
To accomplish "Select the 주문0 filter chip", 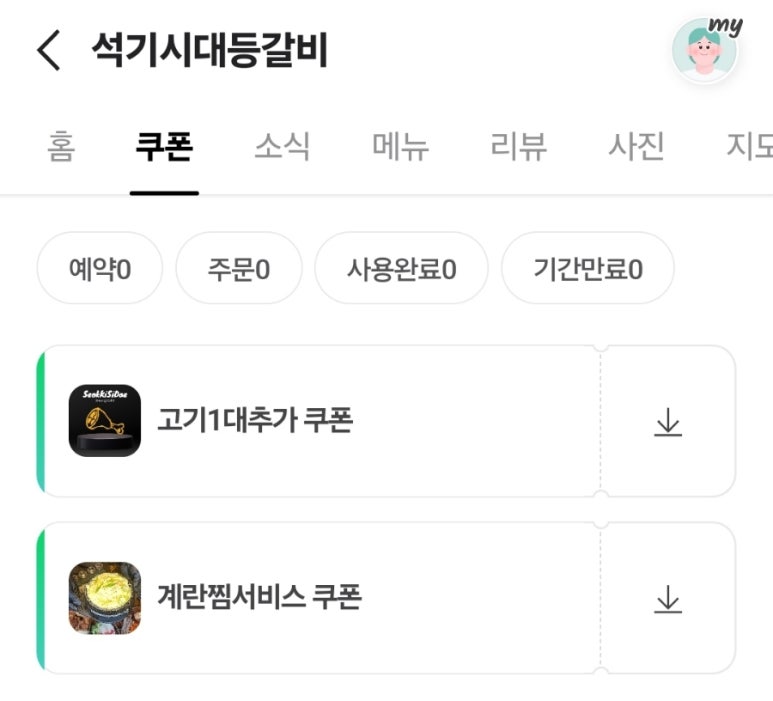I will point(238,268).
